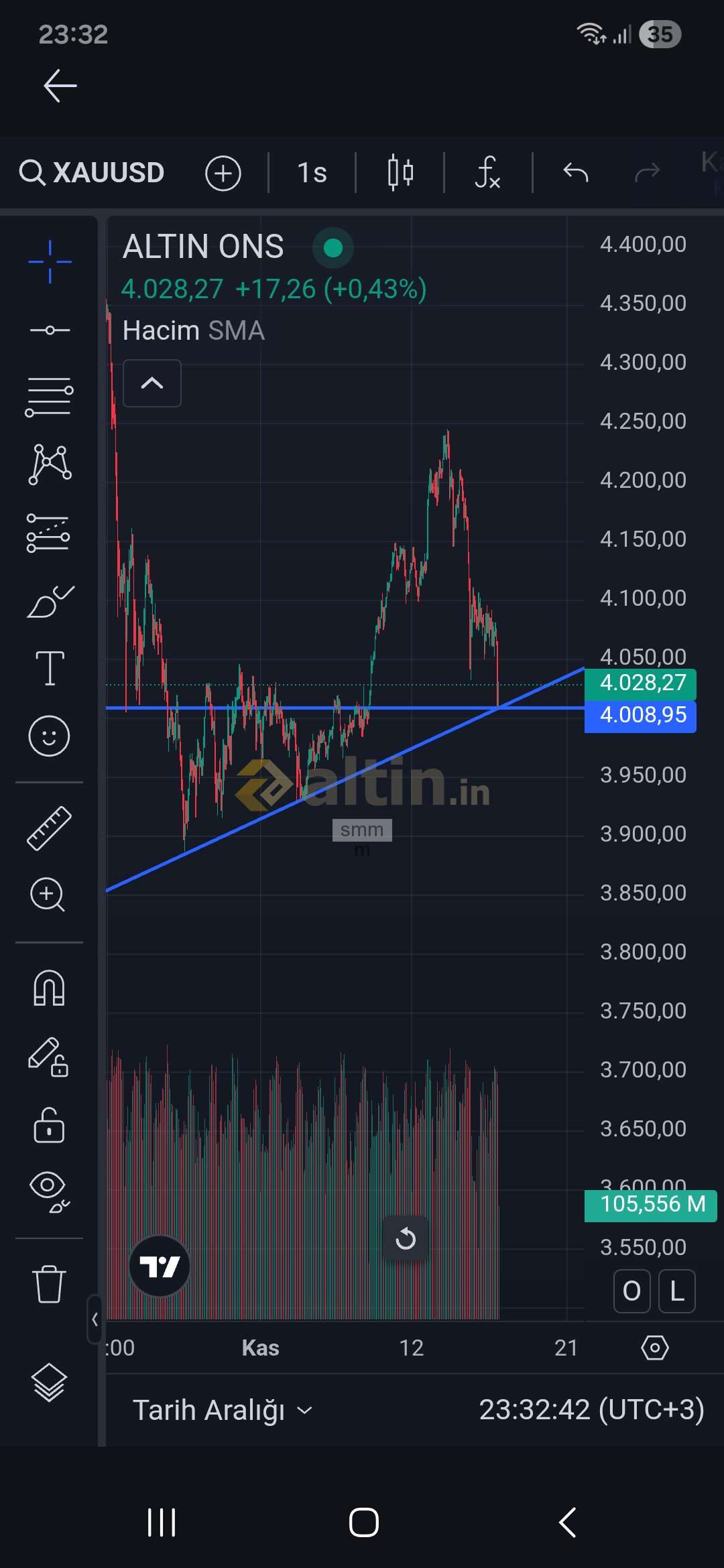Switch price scale to logarithmic L
Image resolution: width=724 pixels, height=1568 pixels.
coord(677,1291)
